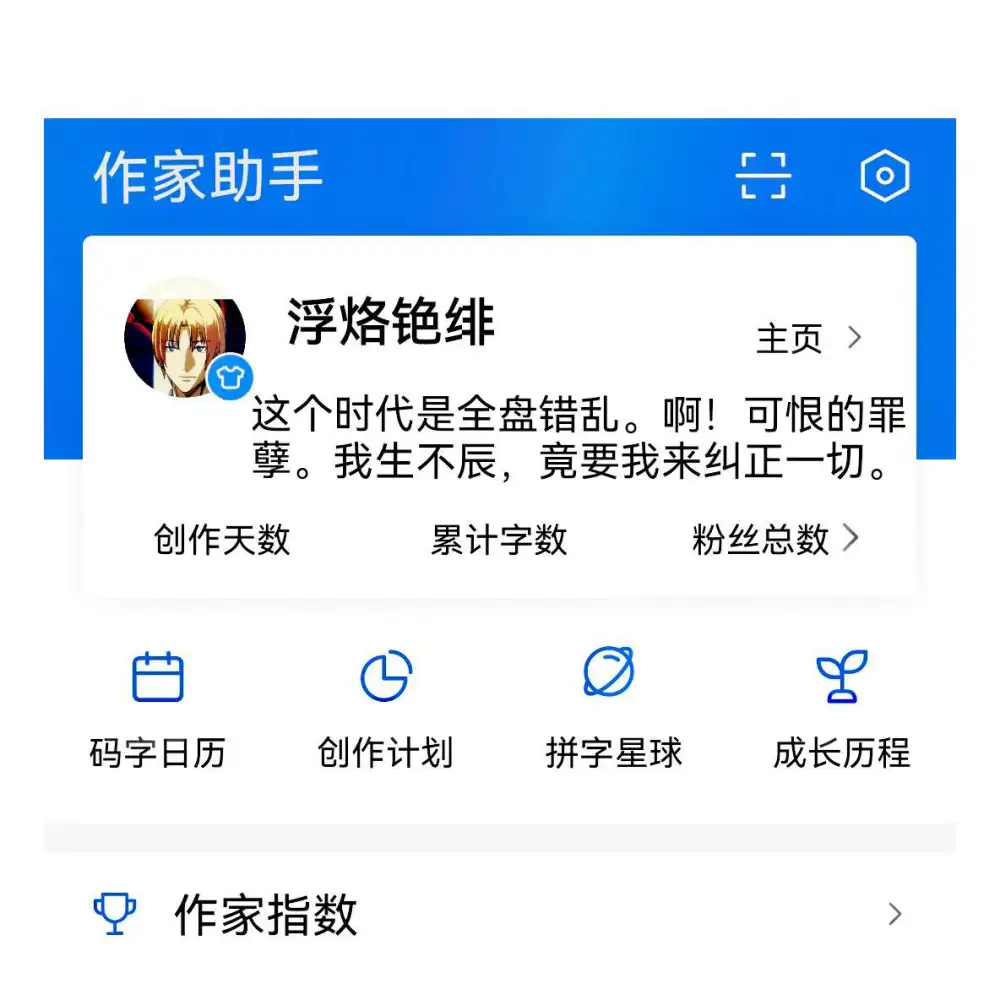1000x1000 pixels.
Task: Go to the 主页 profile page
Action: tap(808, 339)
